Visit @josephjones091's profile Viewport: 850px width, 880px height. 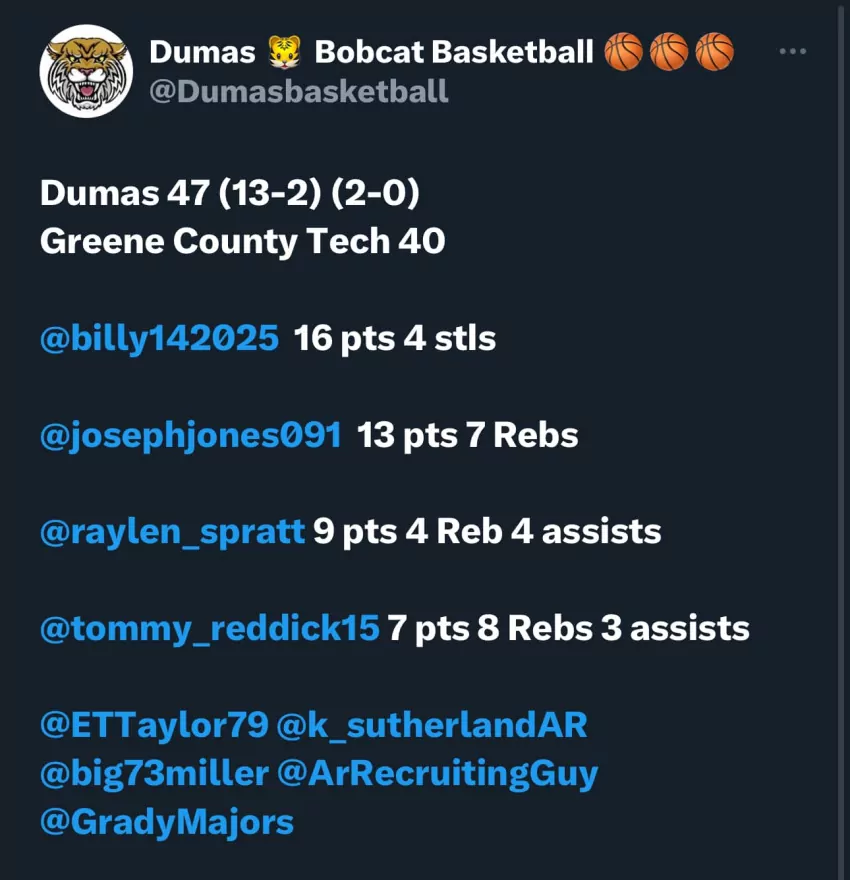[x=190, y=435]
